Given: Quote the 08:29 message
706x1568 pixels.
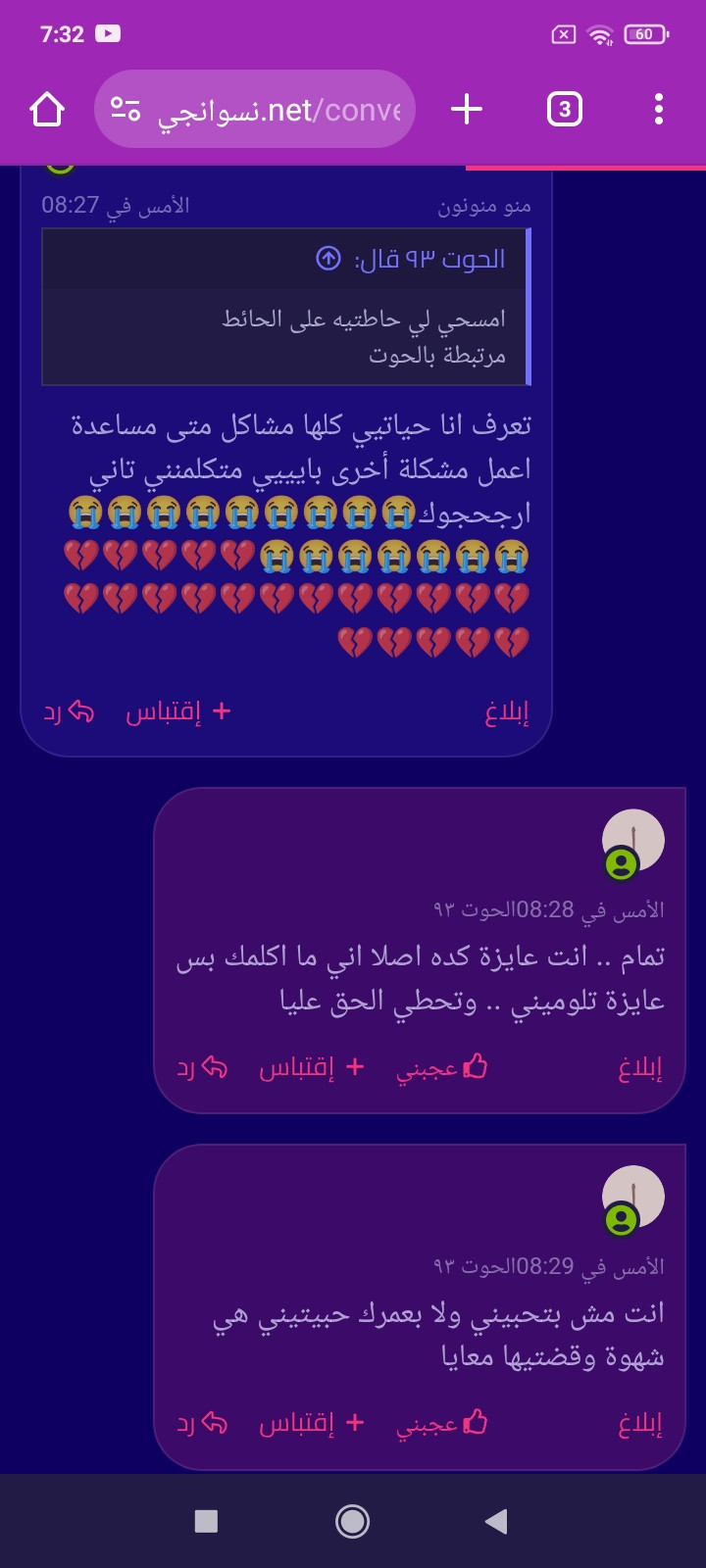Looking at the screenshot, I should click(x=312, y=1423).
